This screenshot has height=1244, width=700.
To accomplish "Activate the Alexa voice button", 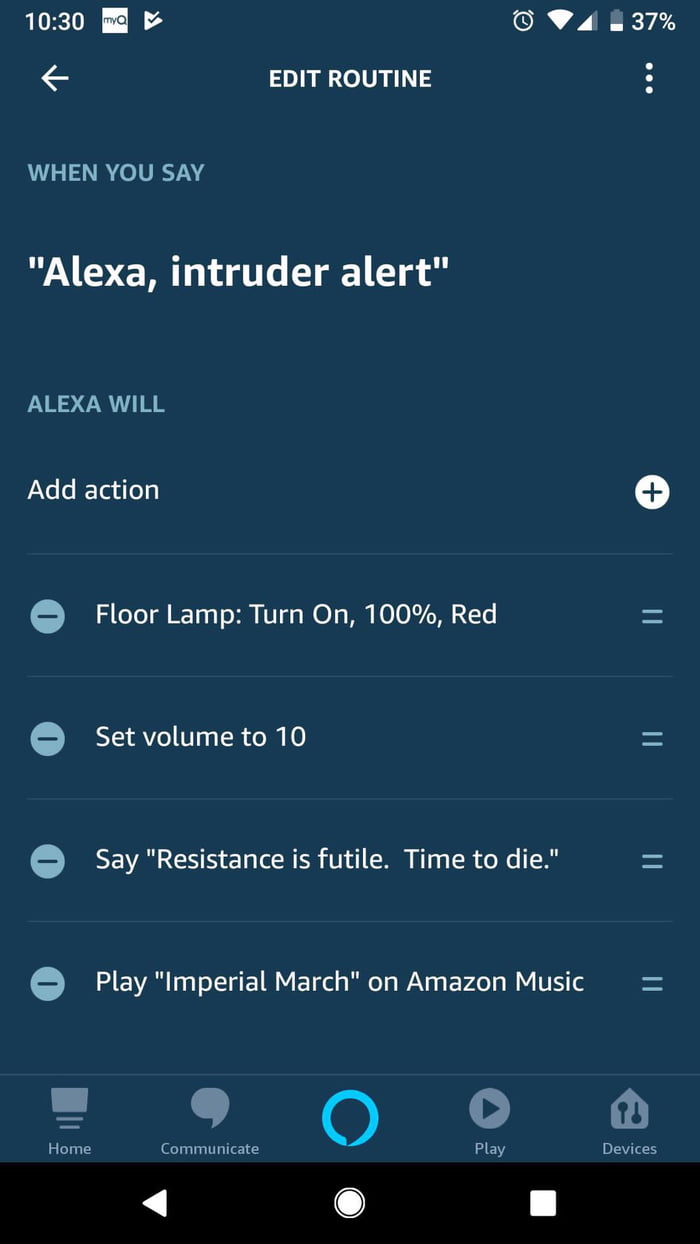I will click(x=350, y=1118).
